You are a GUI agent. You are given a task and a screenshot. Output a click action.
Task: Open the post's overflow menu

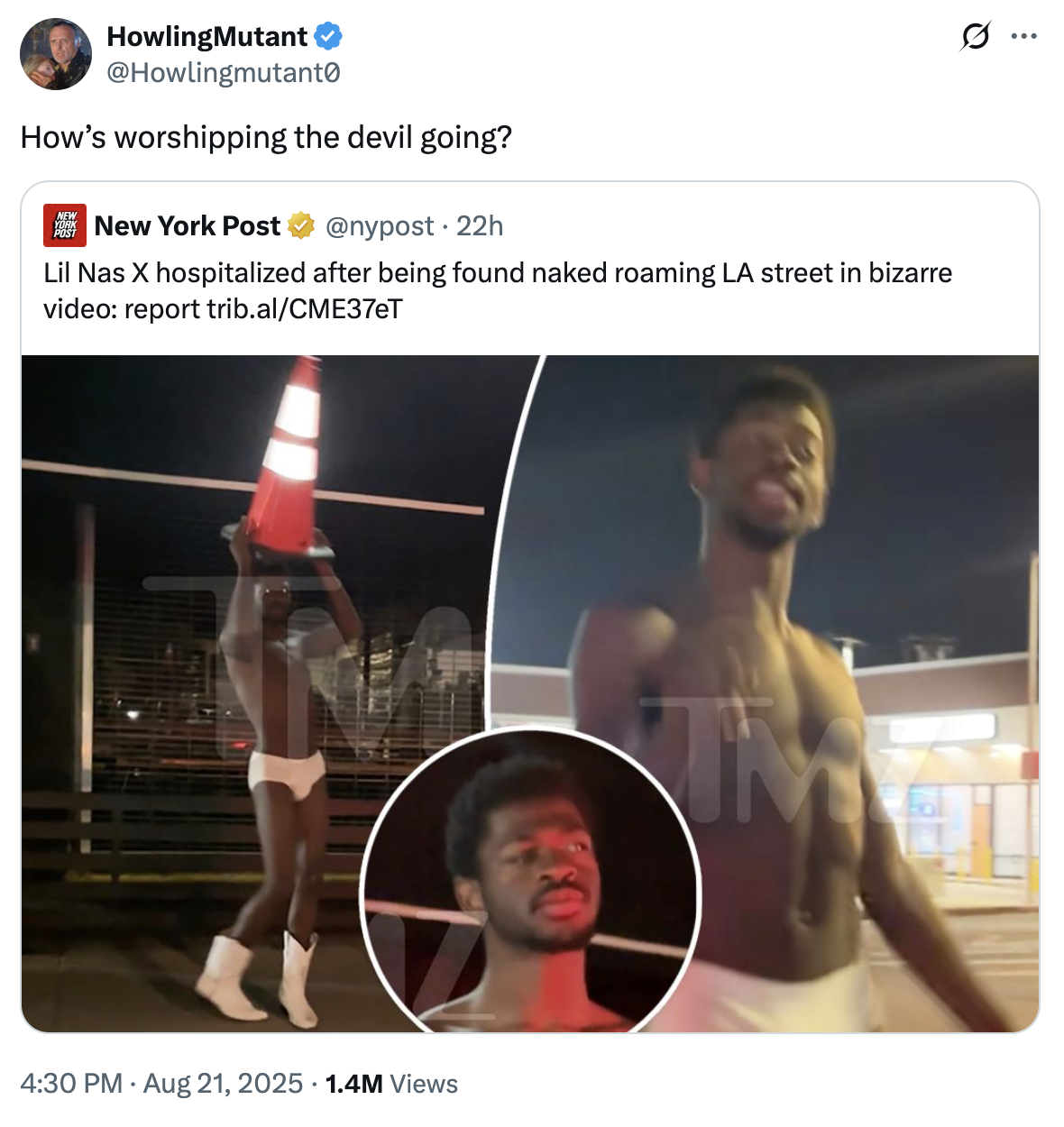tap(1023, 37)
